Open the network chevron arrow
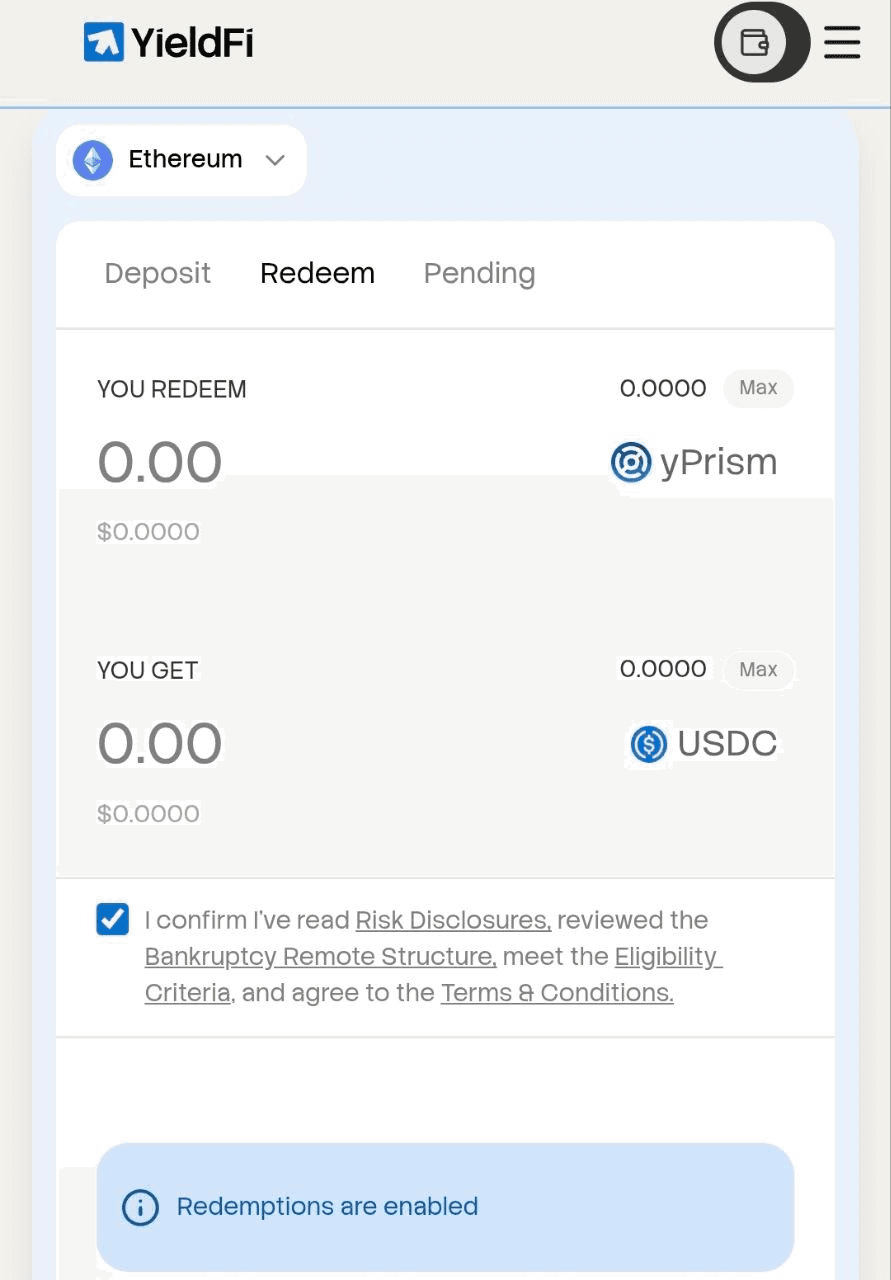The height and width of the screenshot is (1280, 891). (276, 160)
